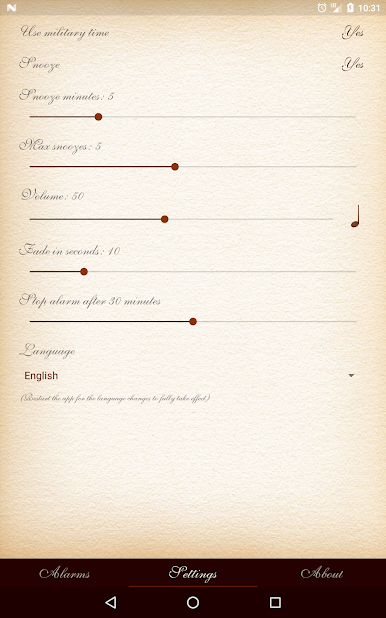Tap the Snooze minutes slider track
The image size is (386, 618).
[193, 117]
